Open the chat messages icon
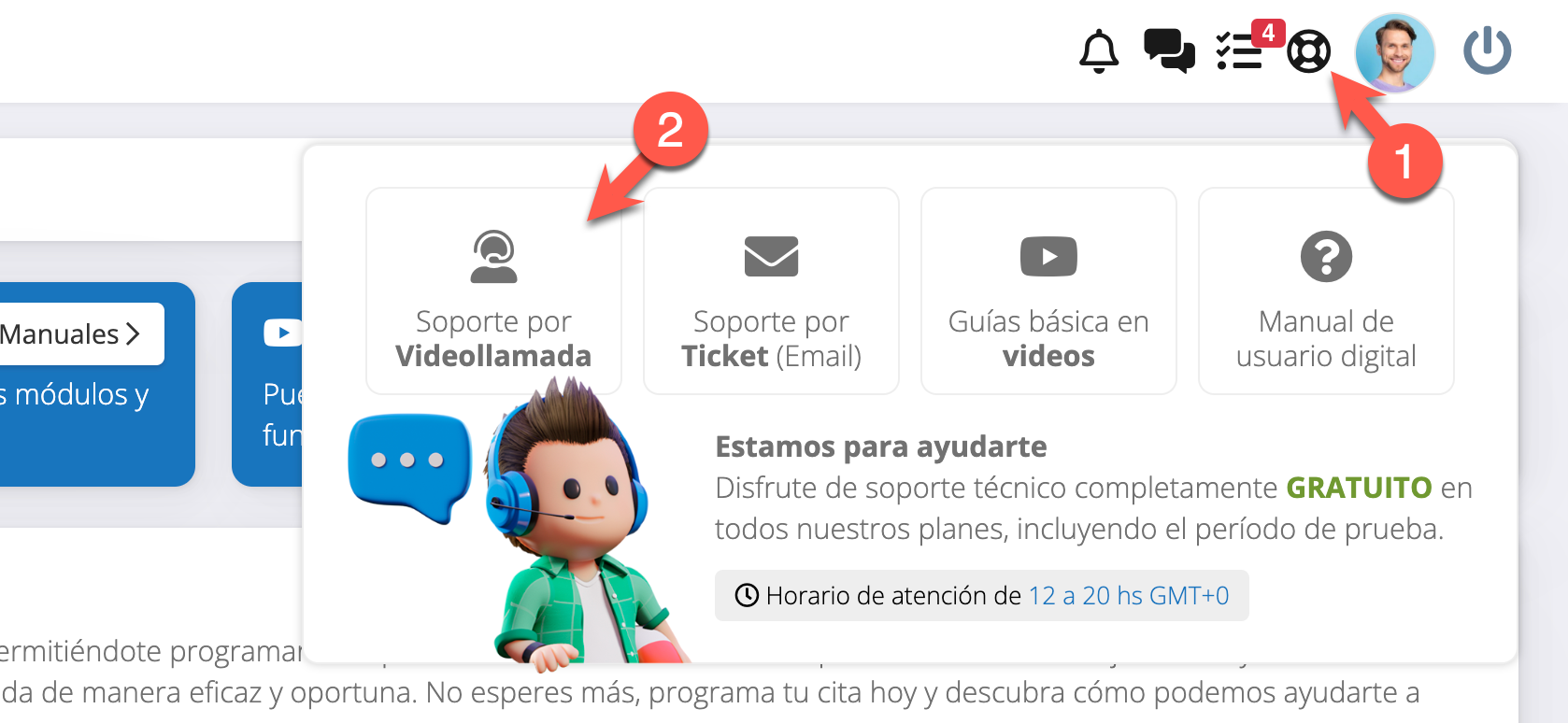This screenshot has width=1568, height=723. [x=1169, y=50]
